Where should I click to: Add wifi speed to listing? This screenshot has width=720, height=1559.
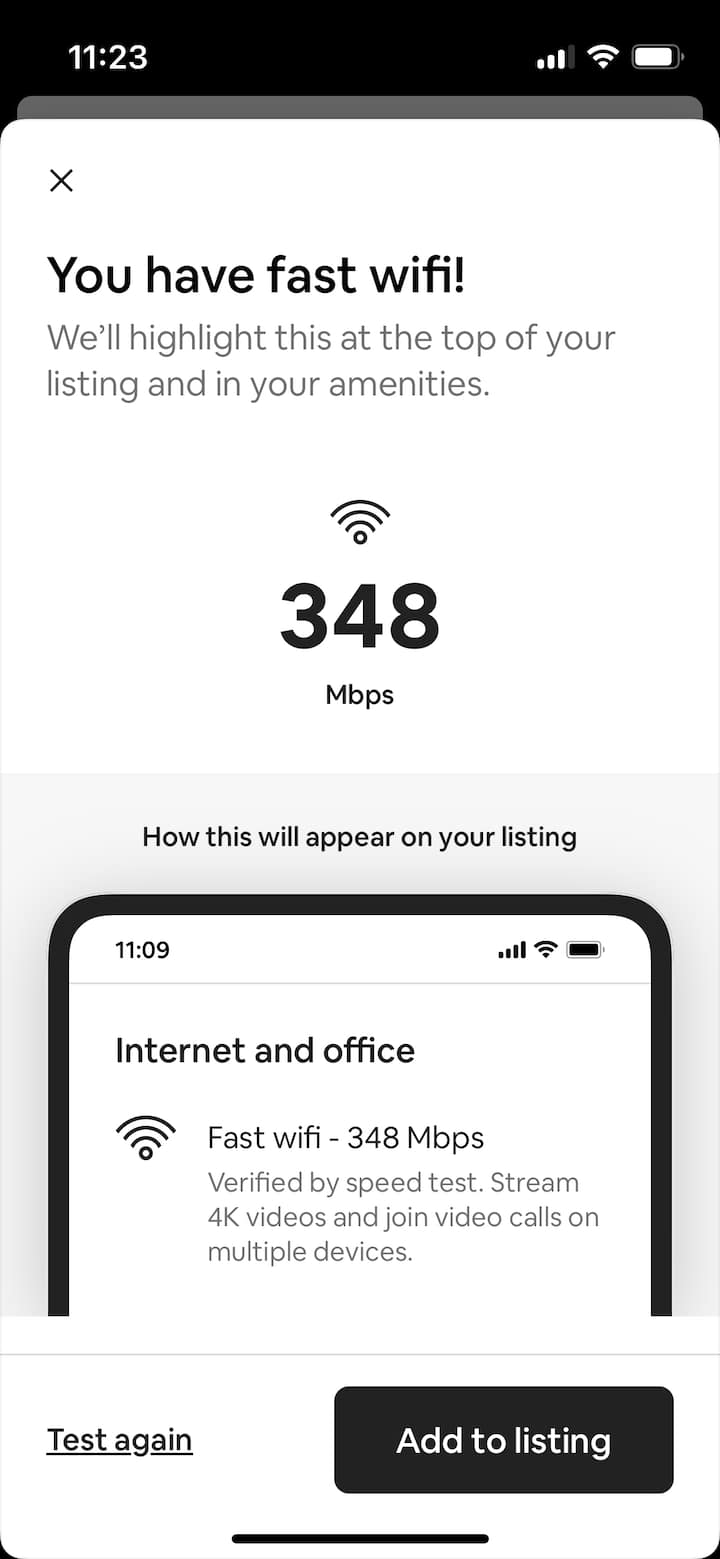(503, 1440)
